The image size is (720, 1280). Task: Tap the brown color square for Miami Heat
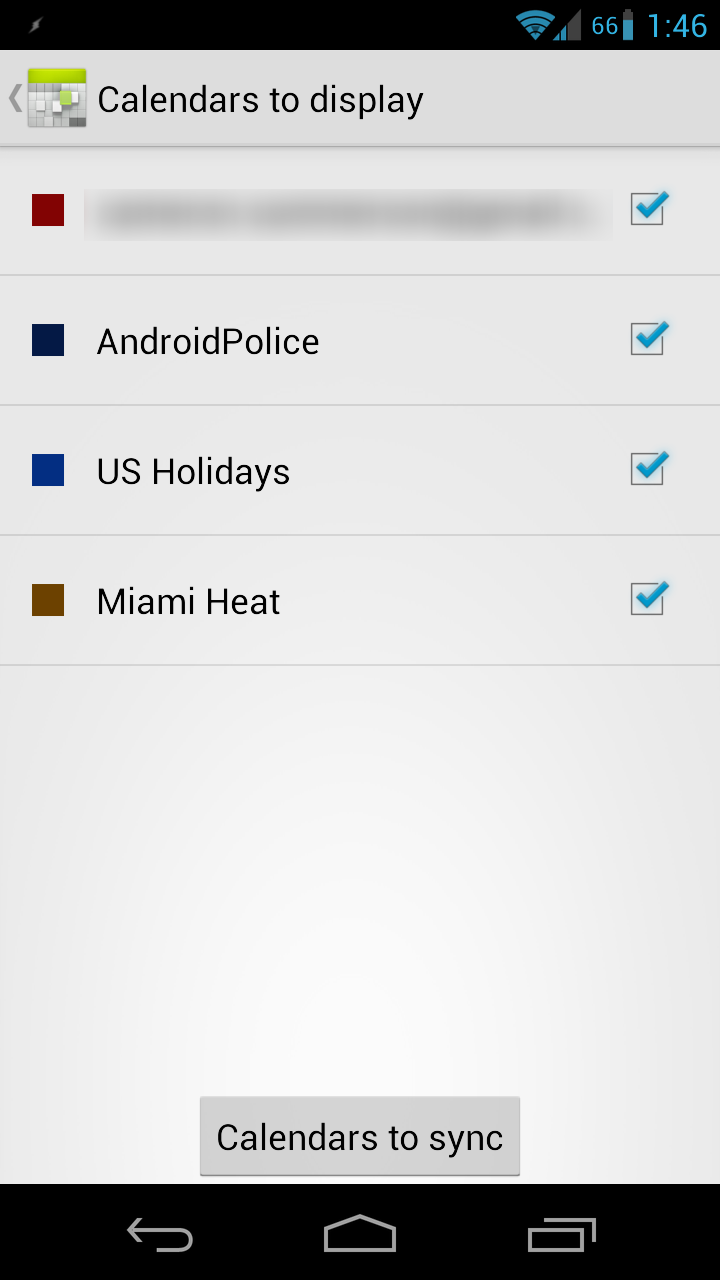click(48, 600)
